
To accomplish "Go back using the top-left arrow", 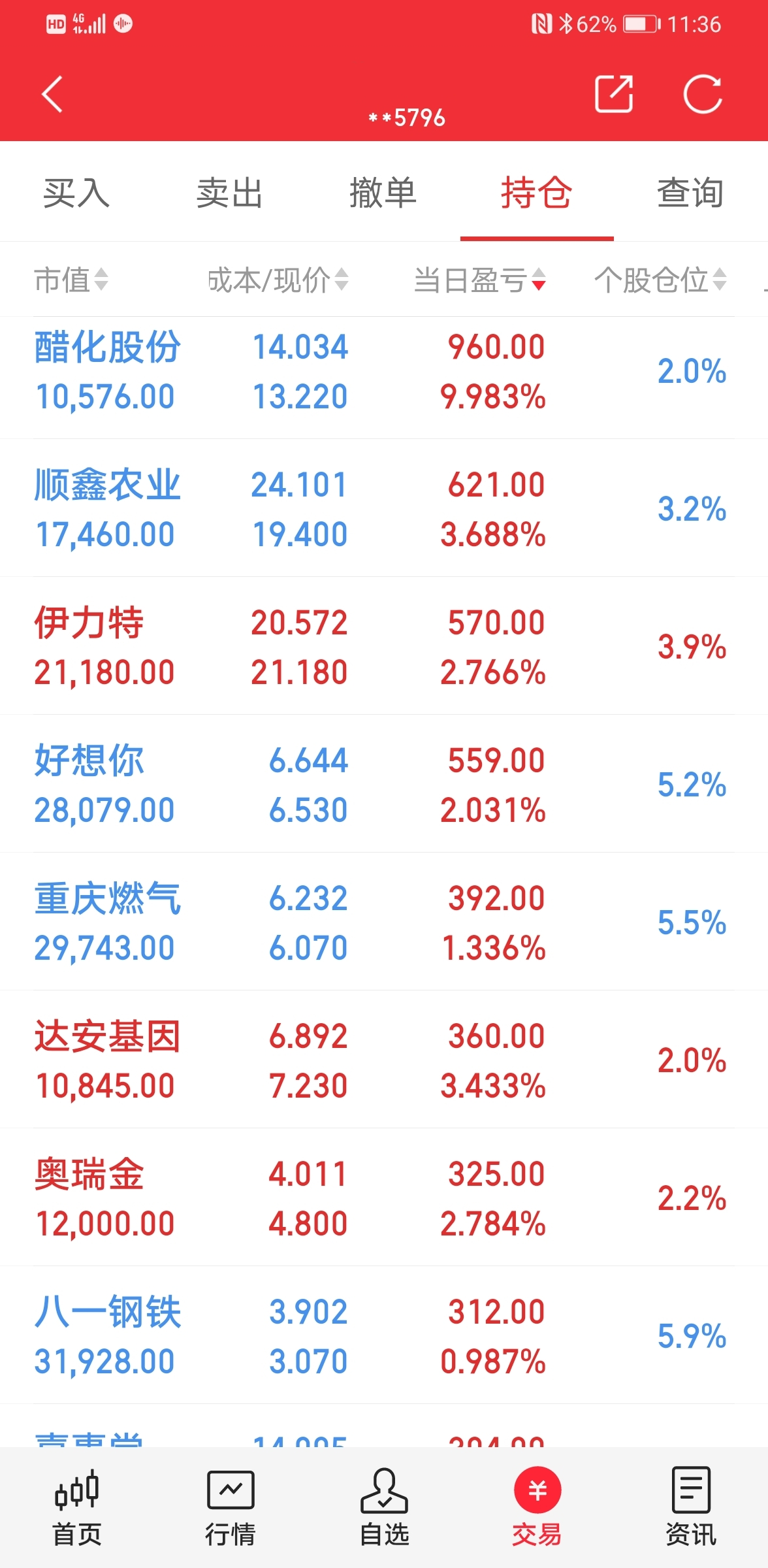I will pyautogui.click(x=52, y=95).
